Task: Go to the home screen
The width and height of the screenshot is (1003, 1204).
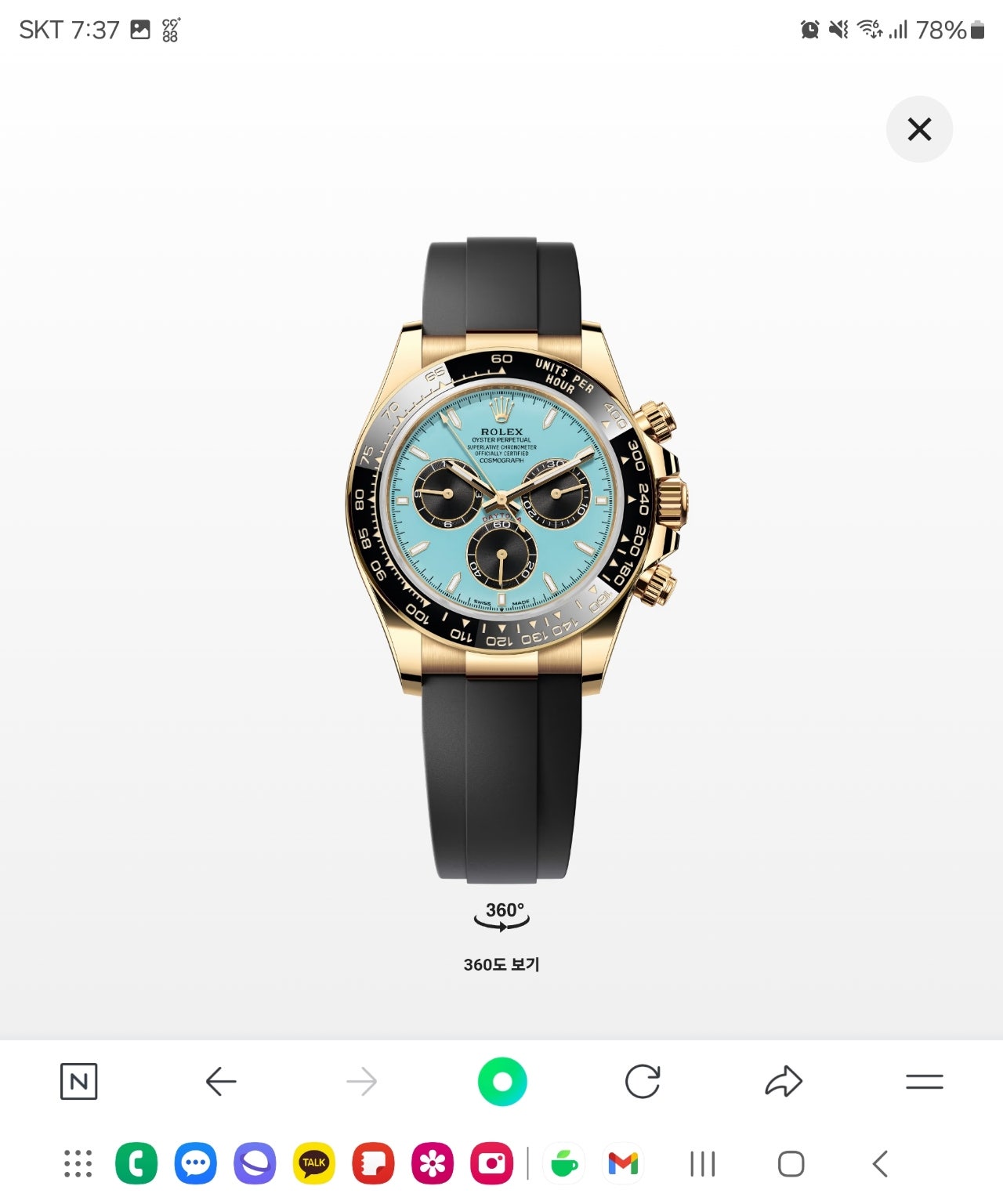Action: 791,1164
